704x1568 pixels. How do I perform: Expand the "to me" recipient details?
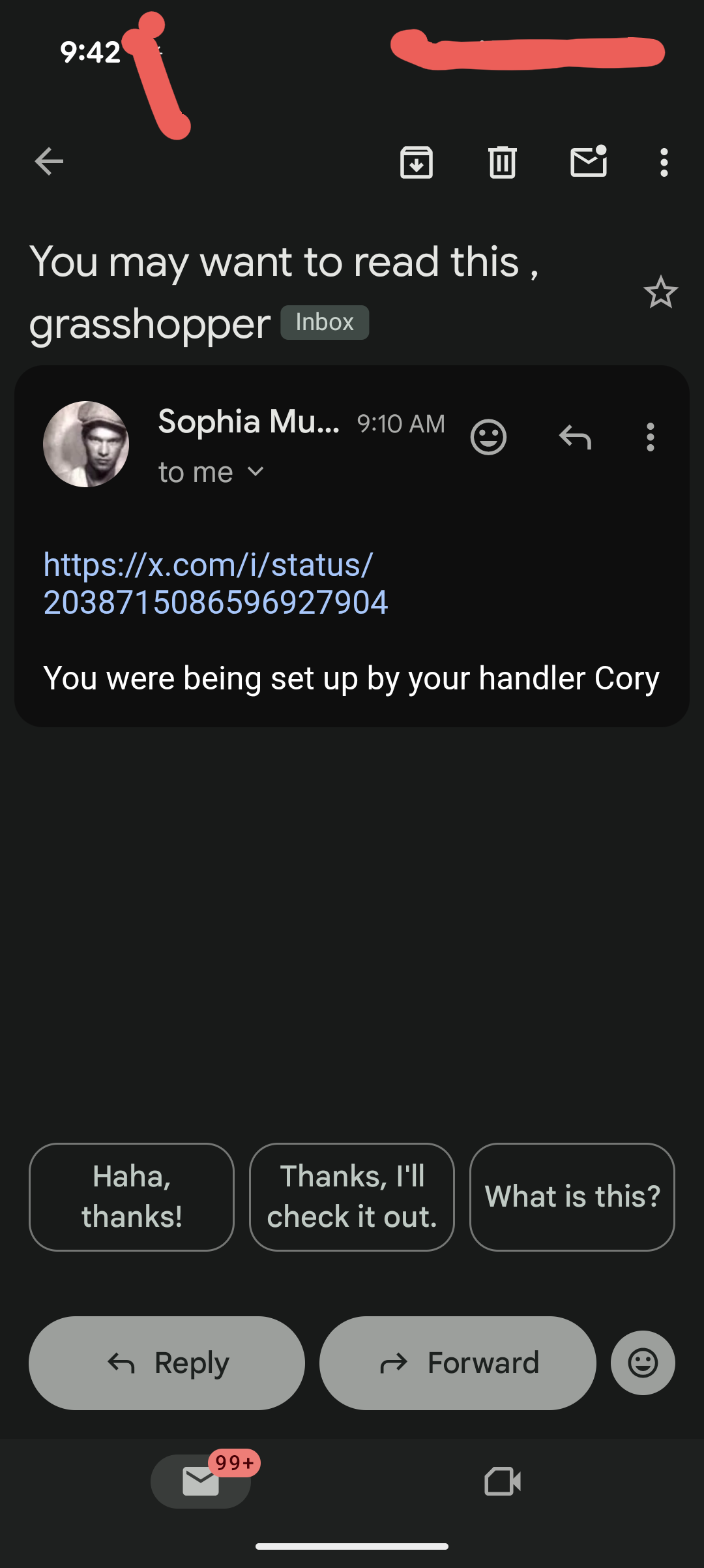[211, 472]
